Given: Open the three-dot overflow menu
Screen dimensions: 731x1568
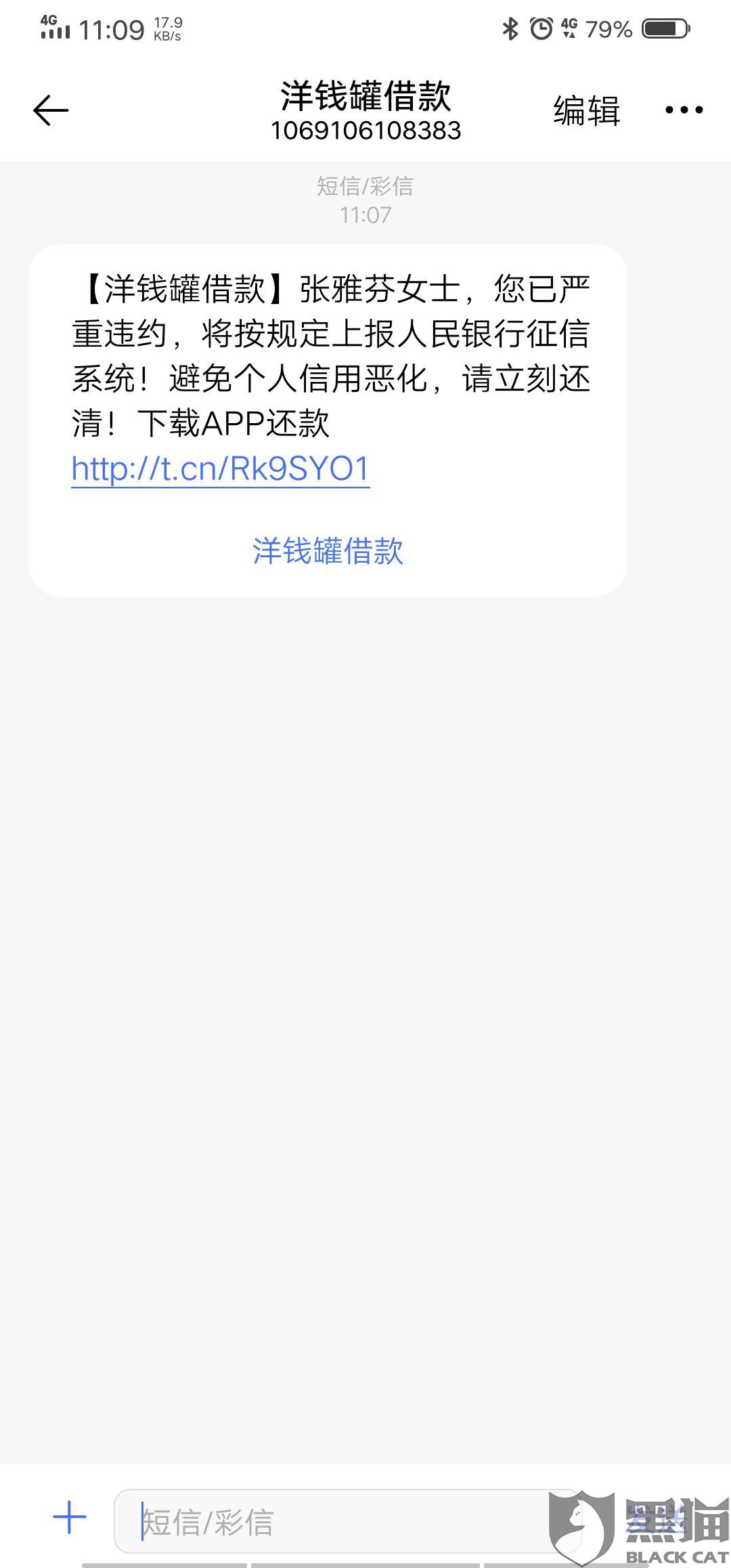Looking at the screenshot, I should point(684,110).
